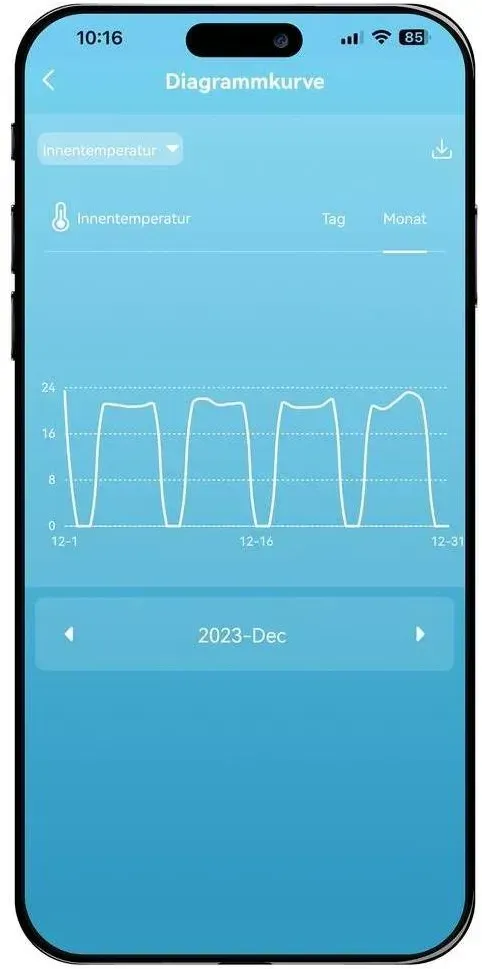482x969 pixels.
Task: Select the Monat tab
Action: click(405, 219)
